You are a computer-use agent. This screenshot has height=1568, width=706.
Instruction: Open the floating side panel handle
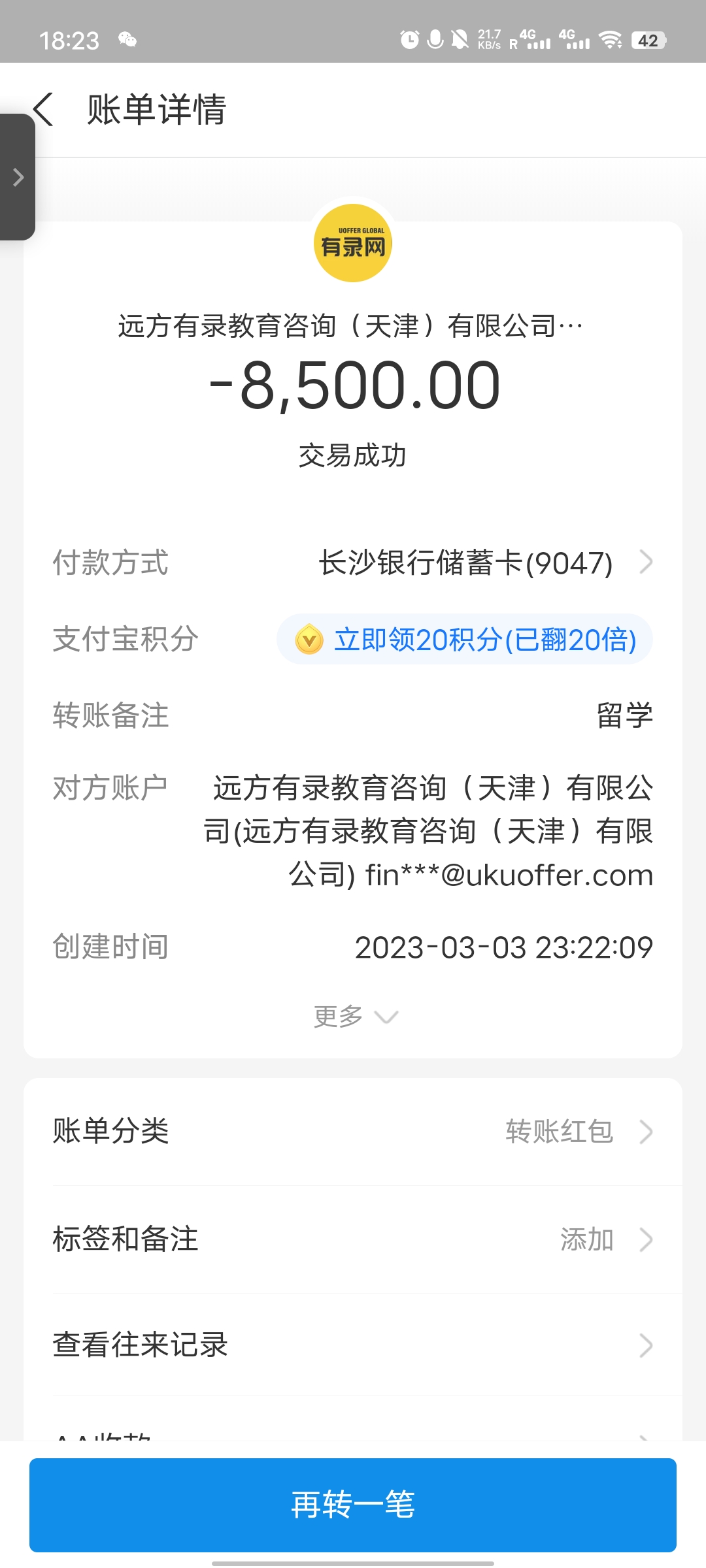(x=18, y=177)
